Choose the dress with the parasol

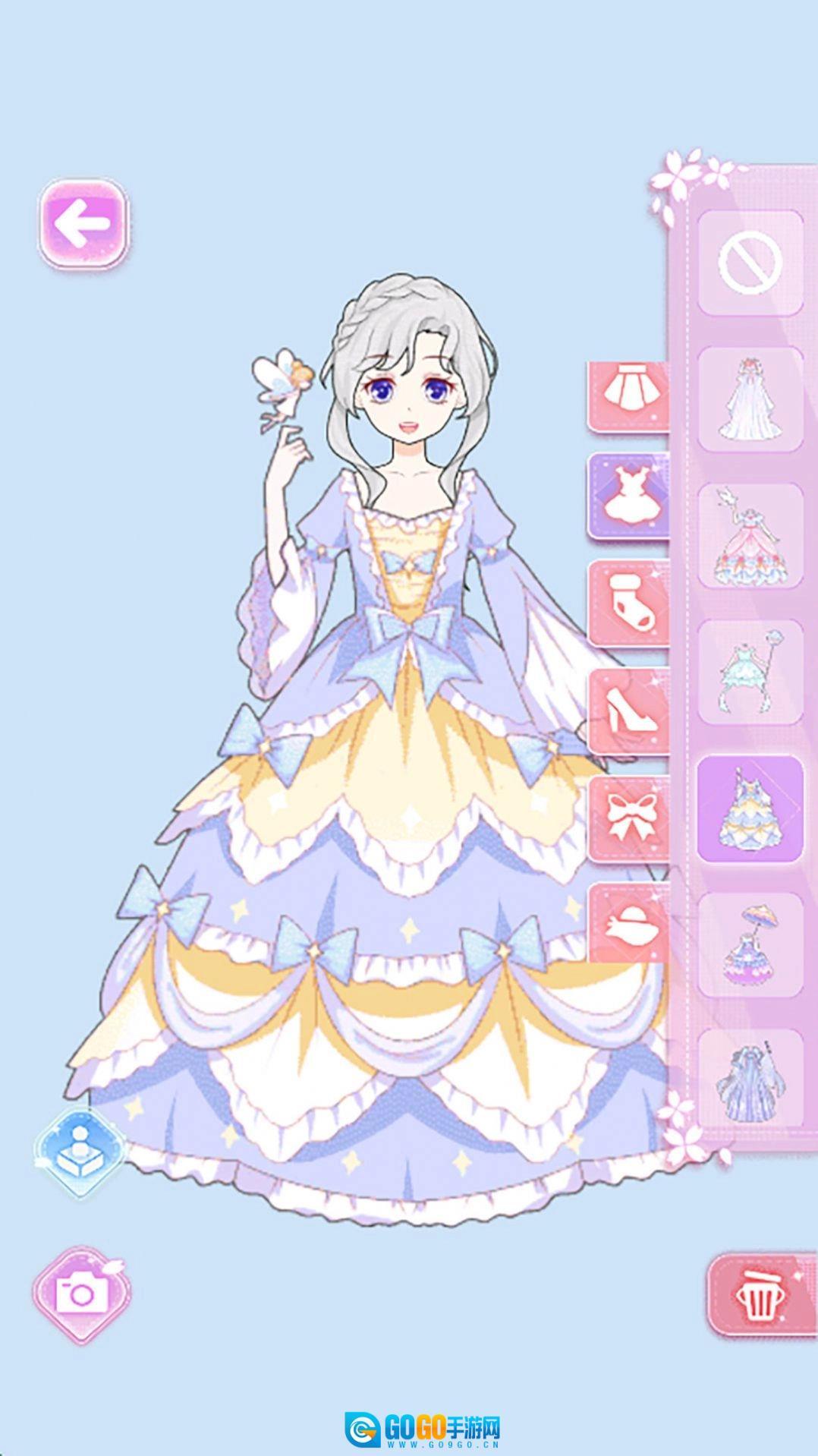click(x=750, y=946)
